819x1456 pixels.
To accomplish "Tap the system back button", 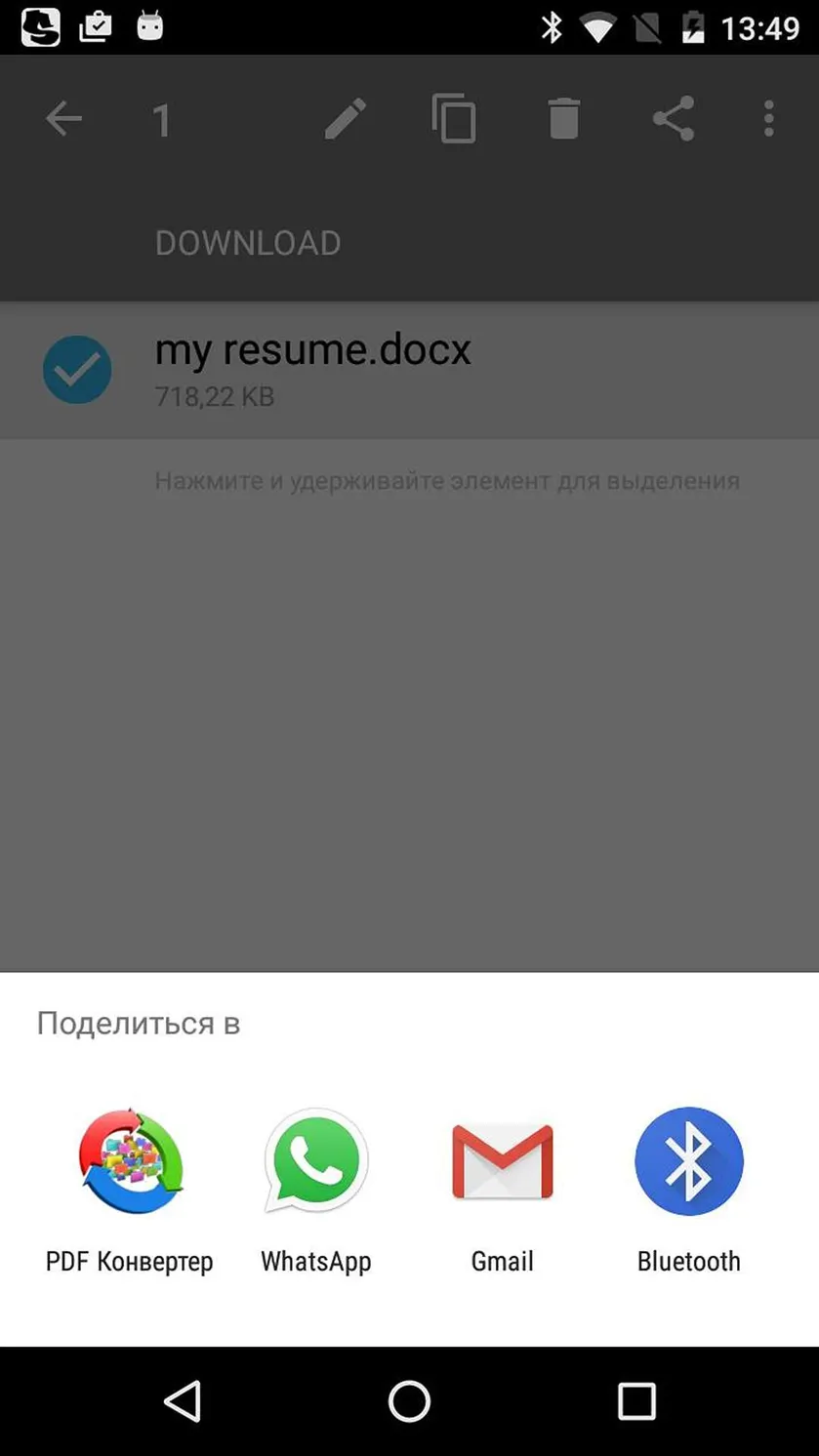I will 183,1401.
